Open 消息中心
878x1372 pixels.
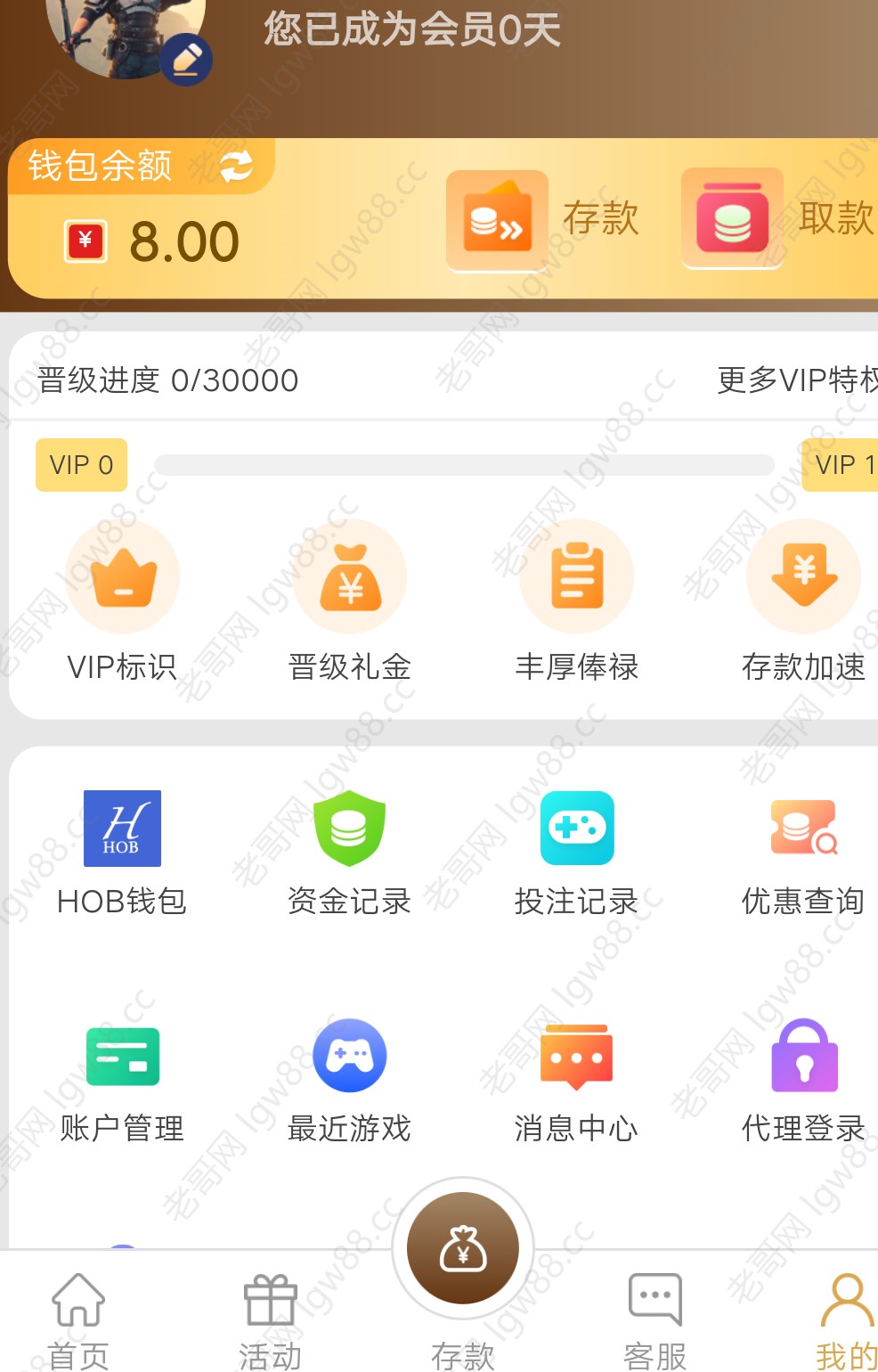point(577,1081)
